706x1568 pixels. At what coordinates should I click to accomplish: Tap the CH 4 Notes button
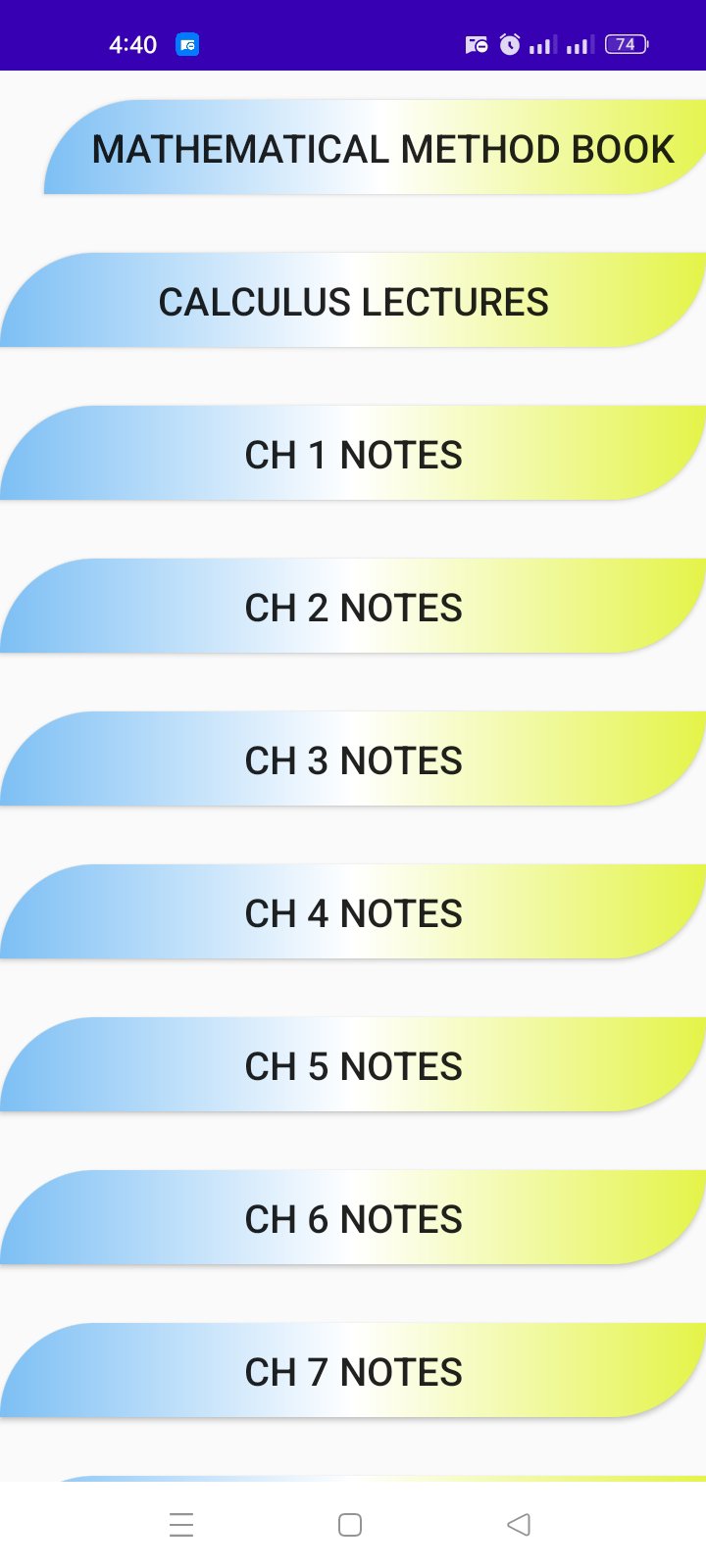pyautogui.click(x=353, y=913)
